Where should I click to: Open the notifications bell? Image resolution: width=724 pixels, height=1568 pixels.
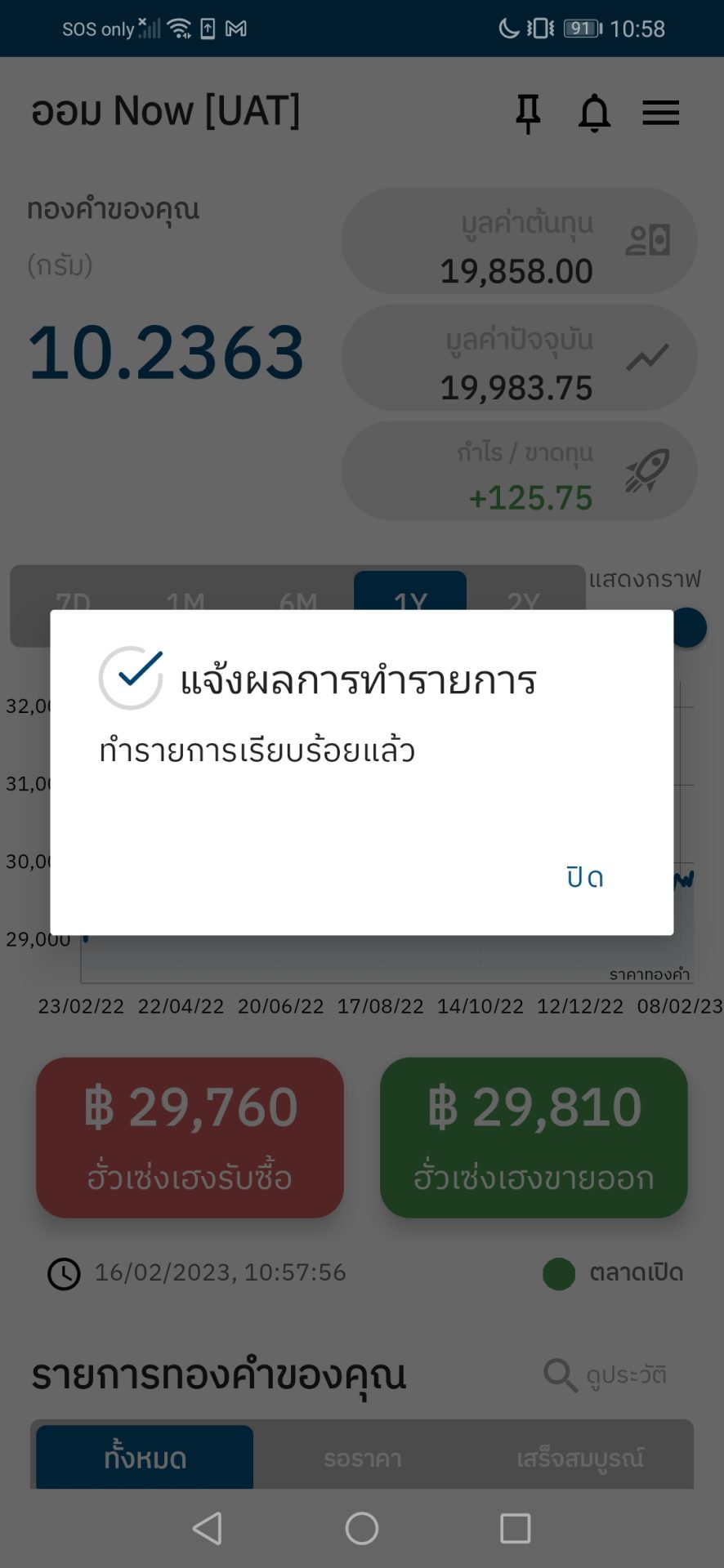pyautogui.click(x=594, y=113)
